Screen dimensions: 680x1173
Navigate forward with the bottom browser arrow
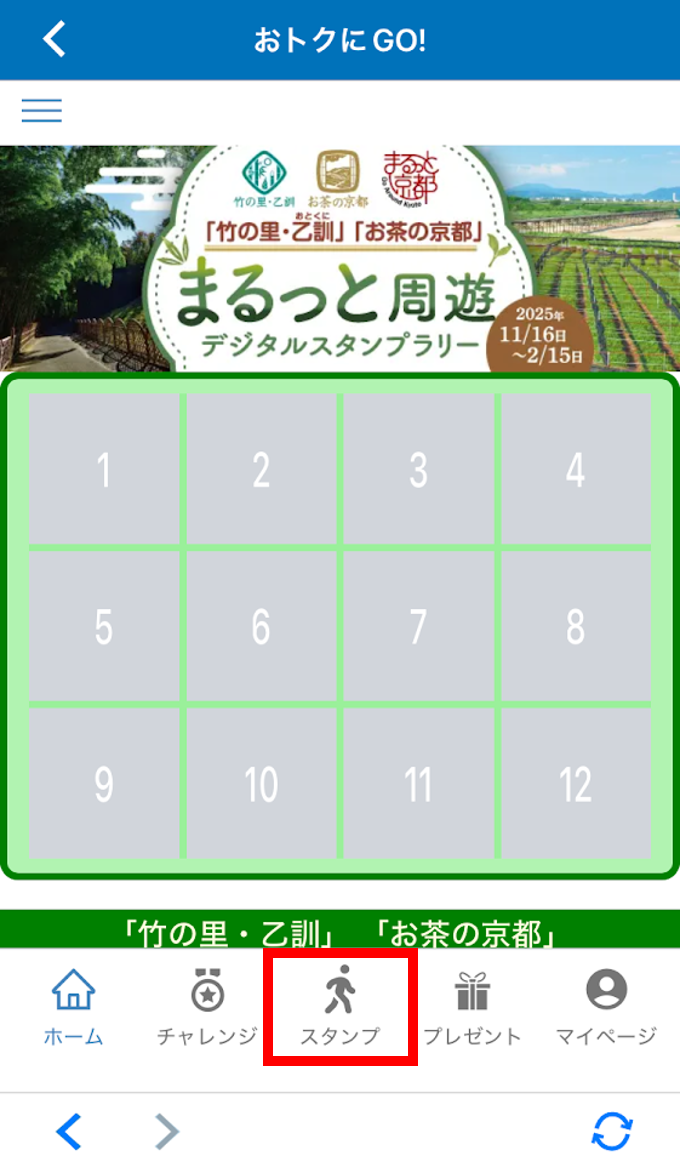[x=167, y=1132]
